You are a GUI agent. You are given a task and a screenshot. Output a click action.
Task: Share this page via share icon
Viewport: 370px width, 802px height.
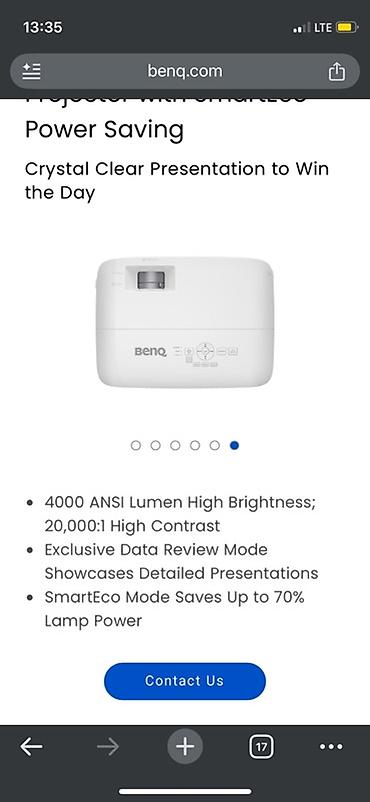pos(336,71)
